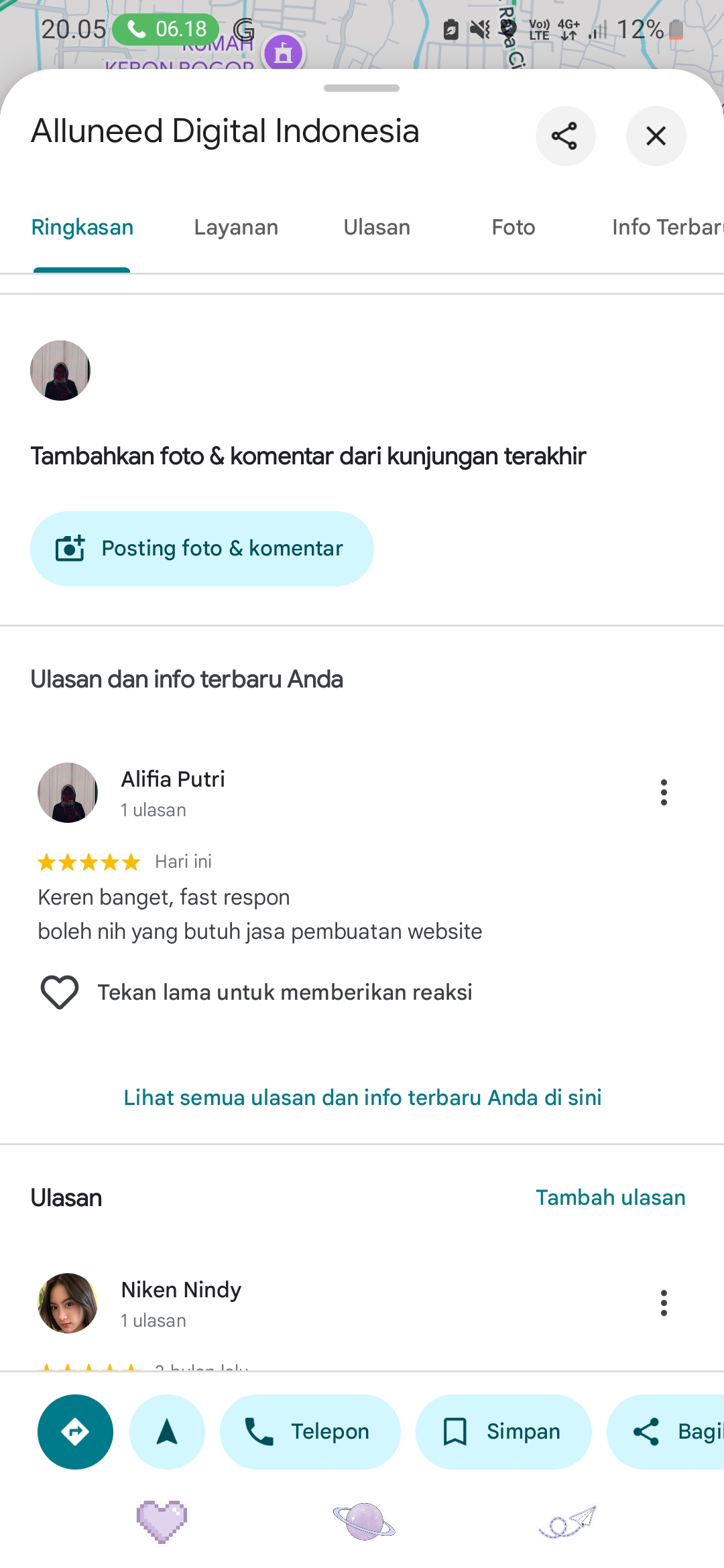Switch to the Layanan tab

[236, 228]
